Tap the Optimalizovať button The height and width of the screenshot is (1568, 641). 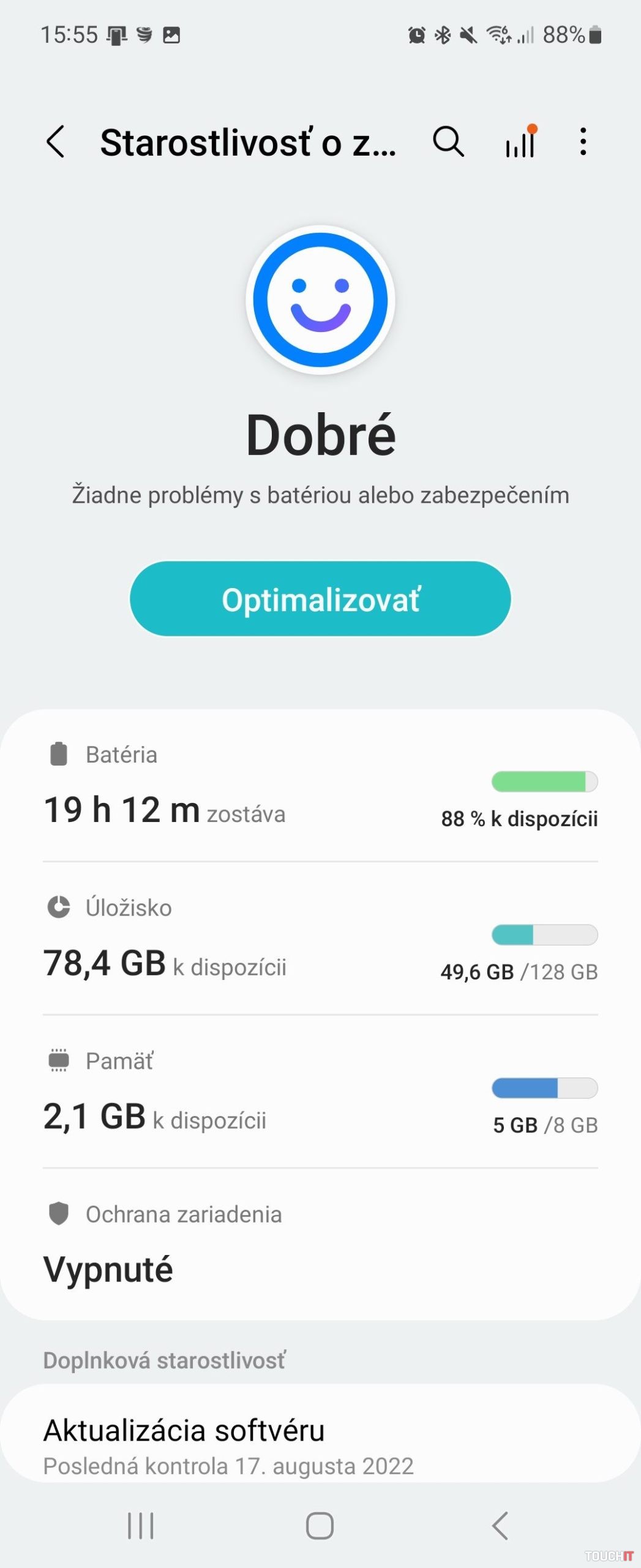pos(320,599)
